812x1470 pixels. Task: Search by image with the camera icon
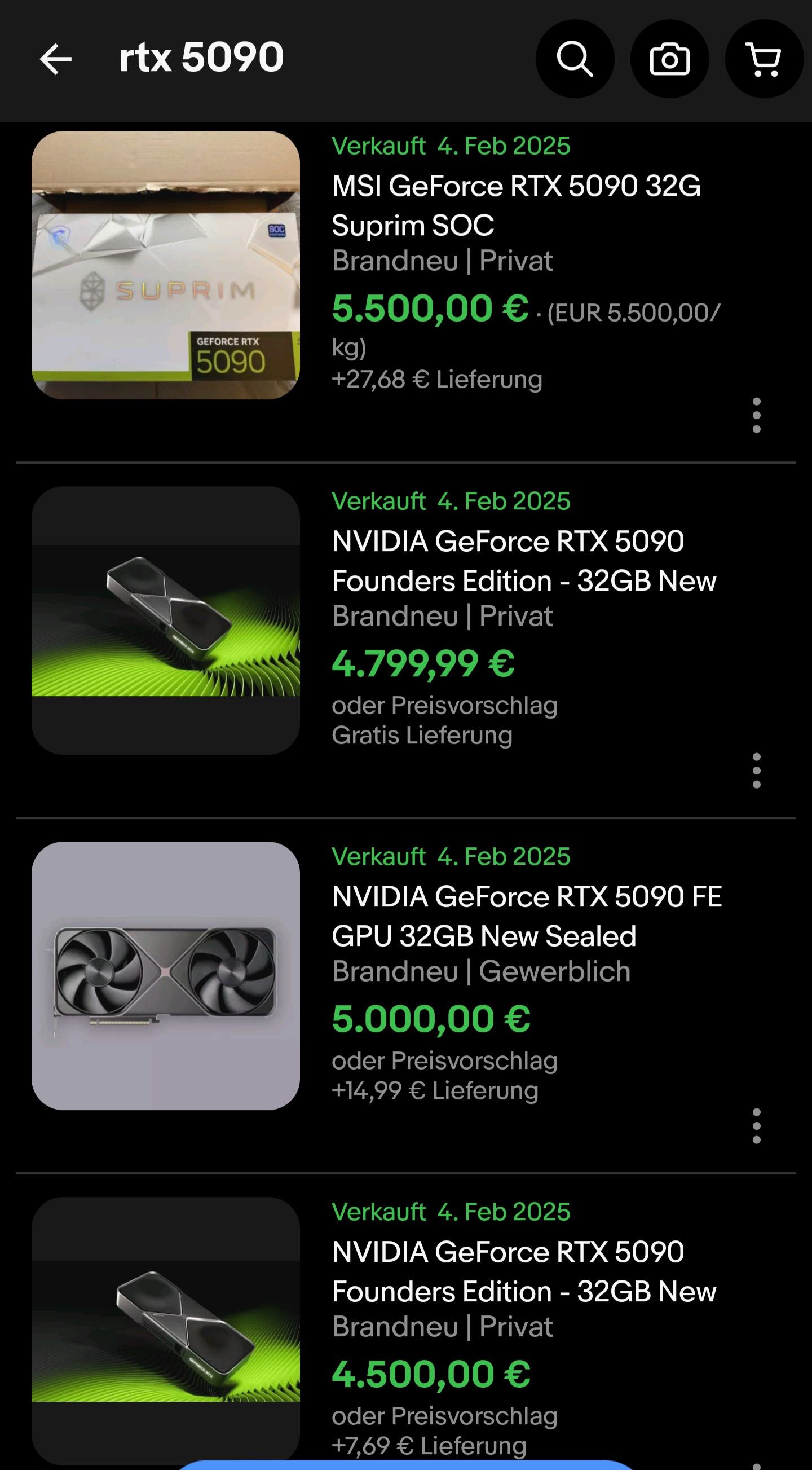tap(669, 59)
